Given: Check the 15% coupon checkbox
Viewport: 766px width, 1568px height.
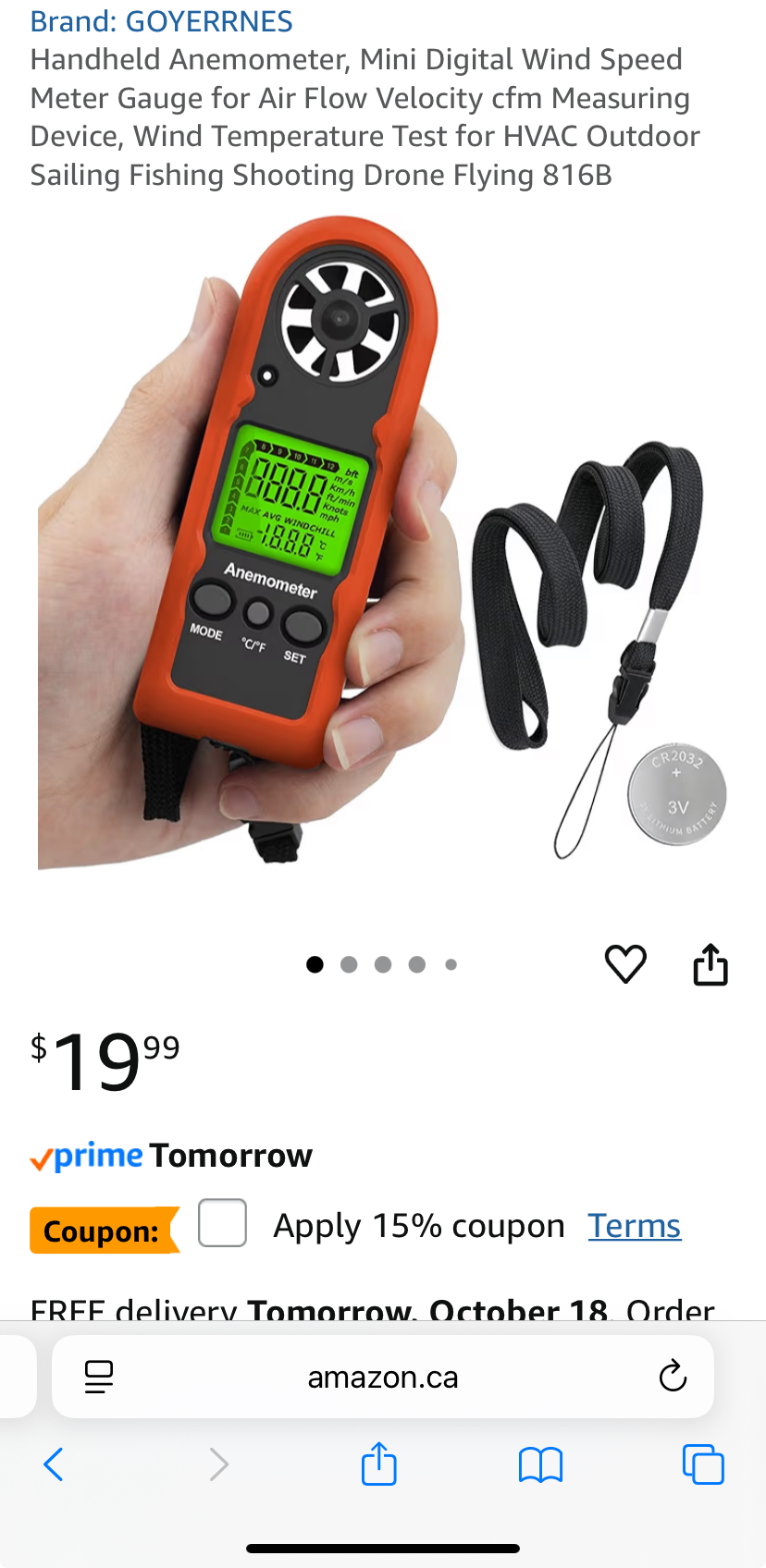Looking at the screenshot, I should pyautogui.click(x=222, y=1223).
